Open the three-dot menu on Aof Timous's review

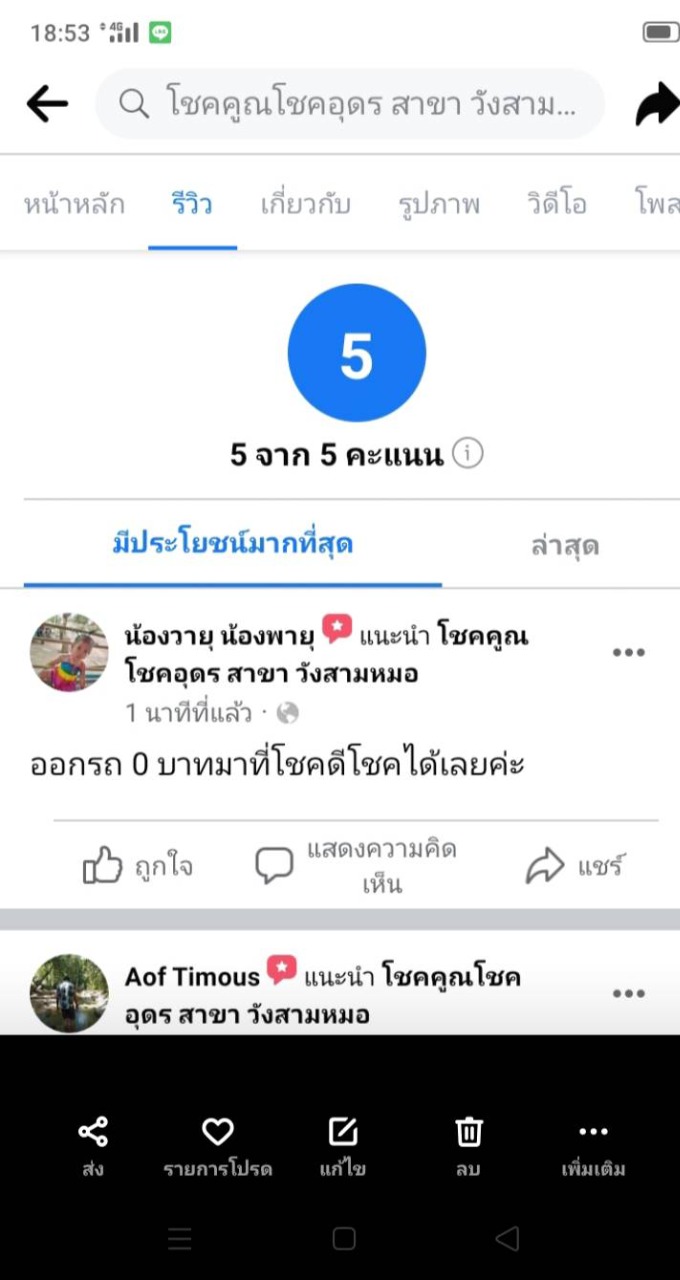tap(628, 993)
